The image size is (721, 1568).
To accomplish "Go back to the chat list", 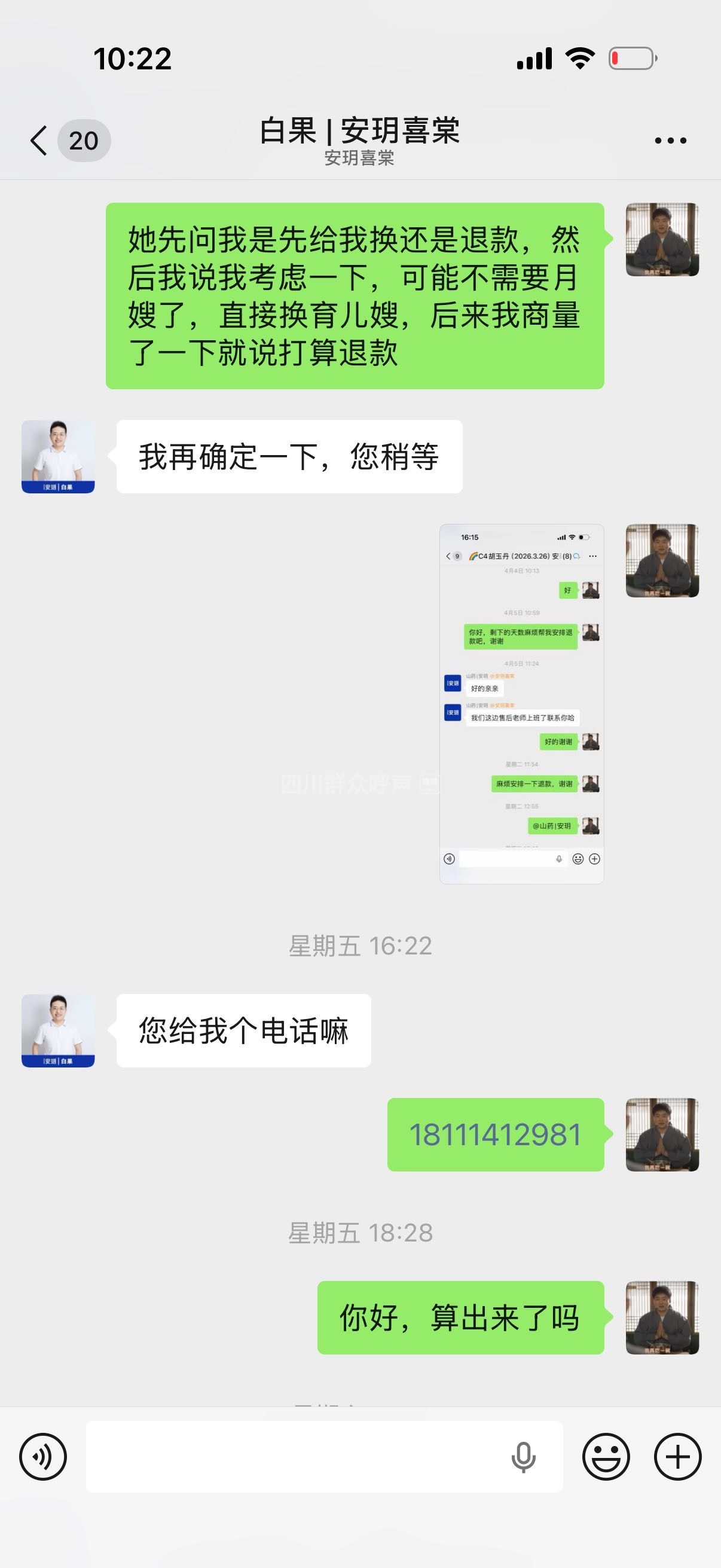I will click(x=39, y=141).
